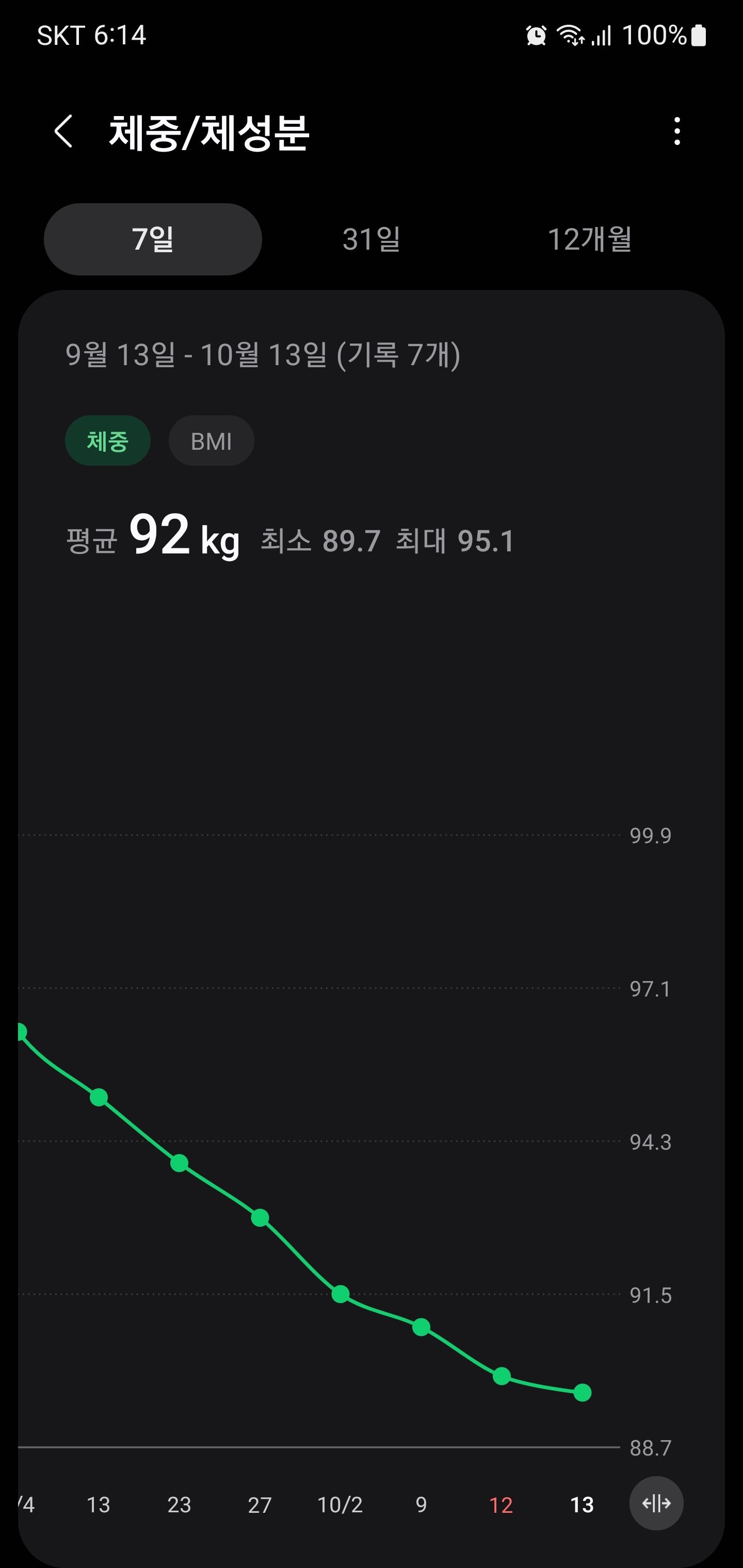
Task: Open the three-dot overflow menu
Action: click(x=676, y=132)
